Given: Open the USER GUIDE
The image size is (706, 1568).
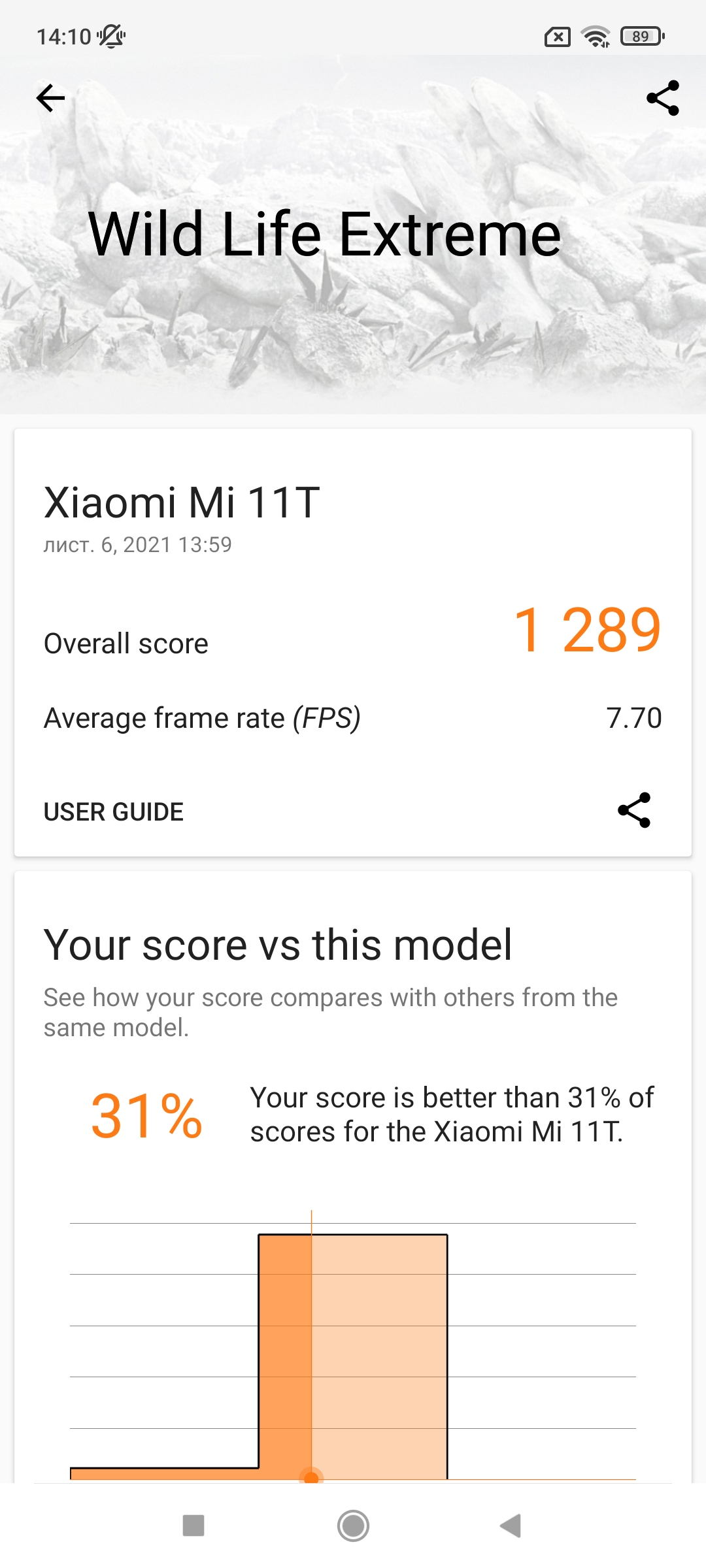Looking at the screenshot, I should (x=114, y=812).
